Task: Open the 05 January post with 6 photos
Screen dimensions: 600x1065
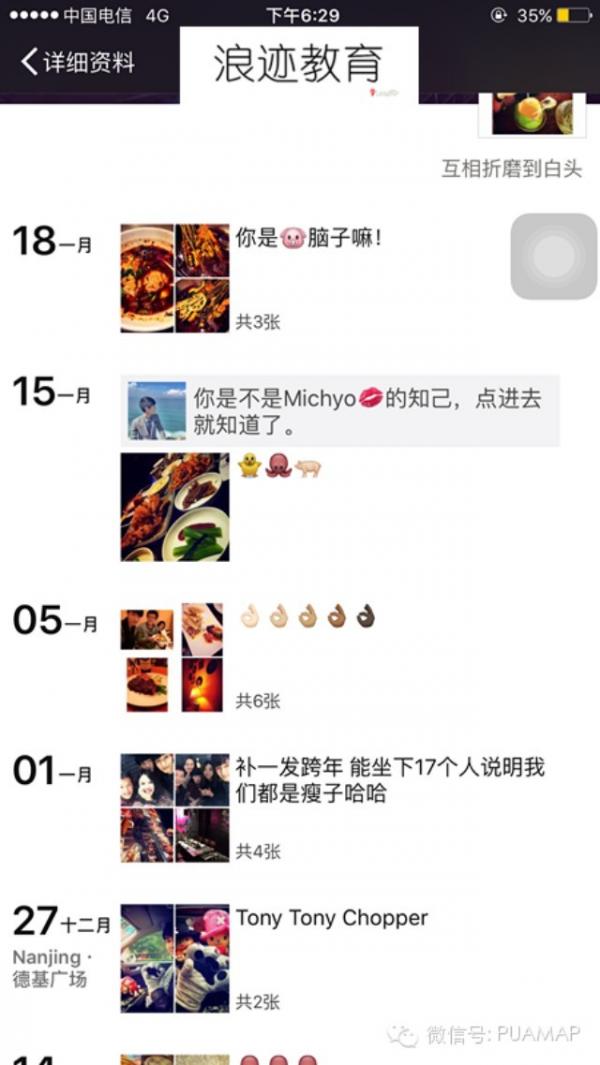Action: pos(172,657)
